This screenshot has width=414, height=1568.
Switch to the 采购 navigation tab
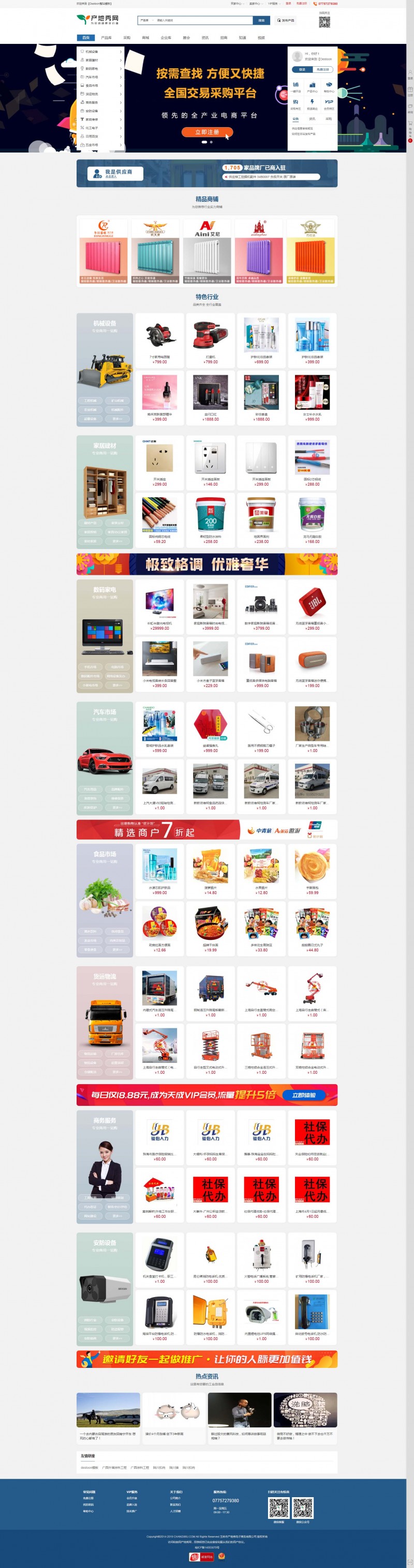coord(127,38)
